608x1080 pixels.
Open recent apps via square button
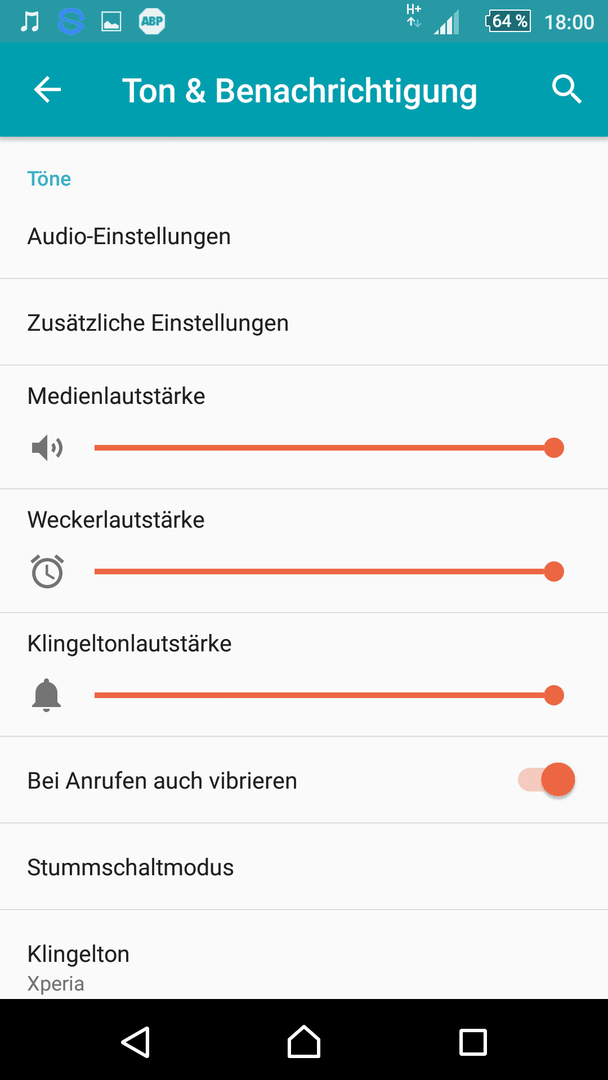point(472,1042)
